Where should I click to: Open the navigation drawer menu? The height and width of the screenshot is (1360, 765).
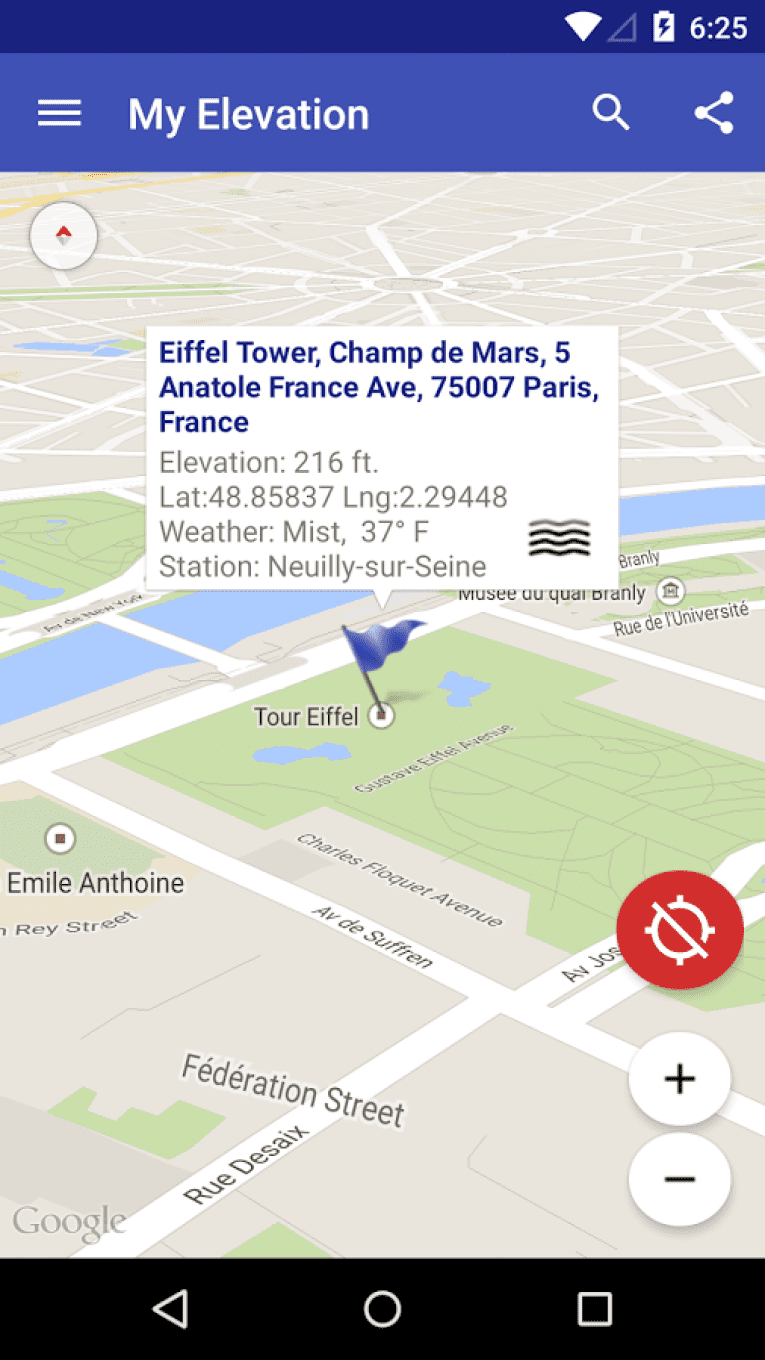59,112
